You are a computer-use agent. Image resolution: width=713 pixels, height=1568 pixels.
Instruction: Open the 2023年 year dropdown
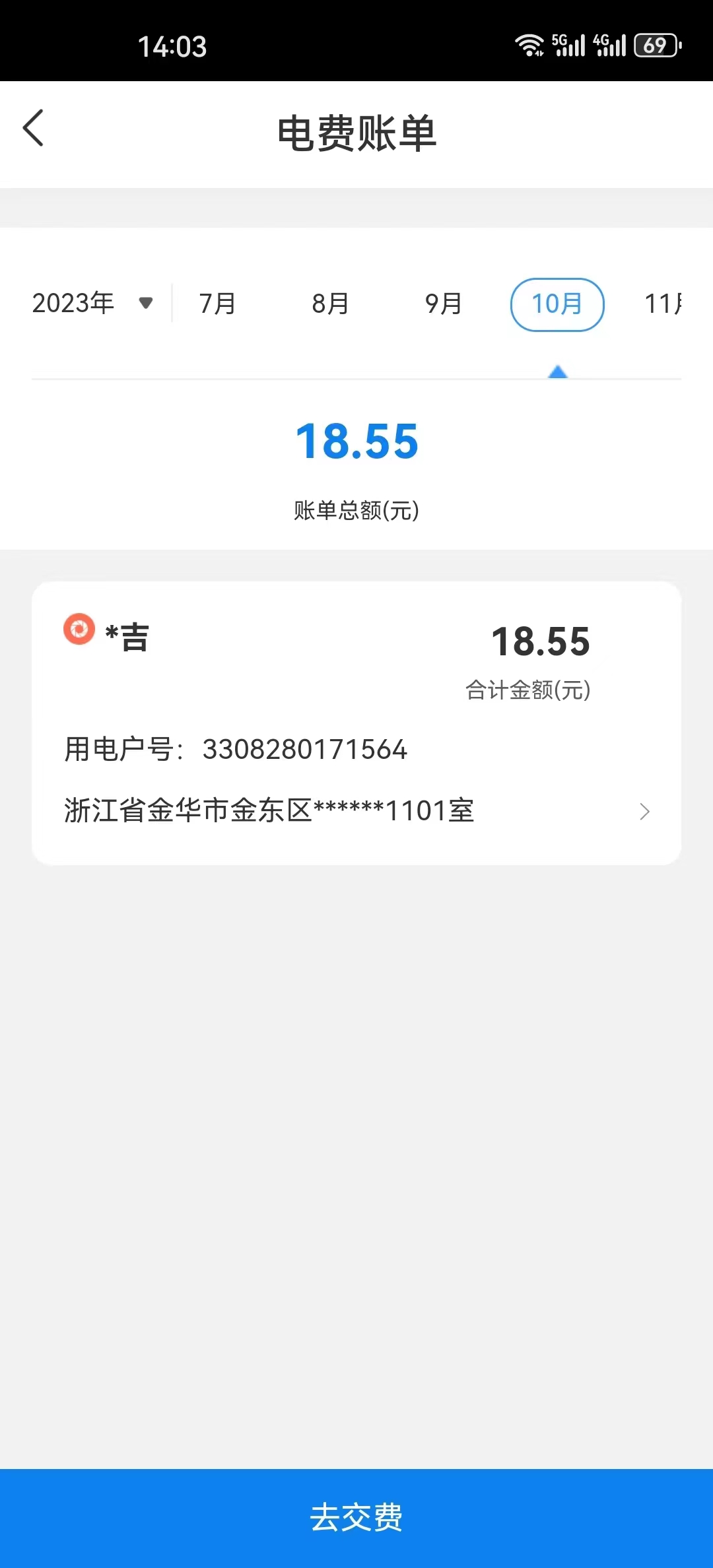[x=92, y=304]
